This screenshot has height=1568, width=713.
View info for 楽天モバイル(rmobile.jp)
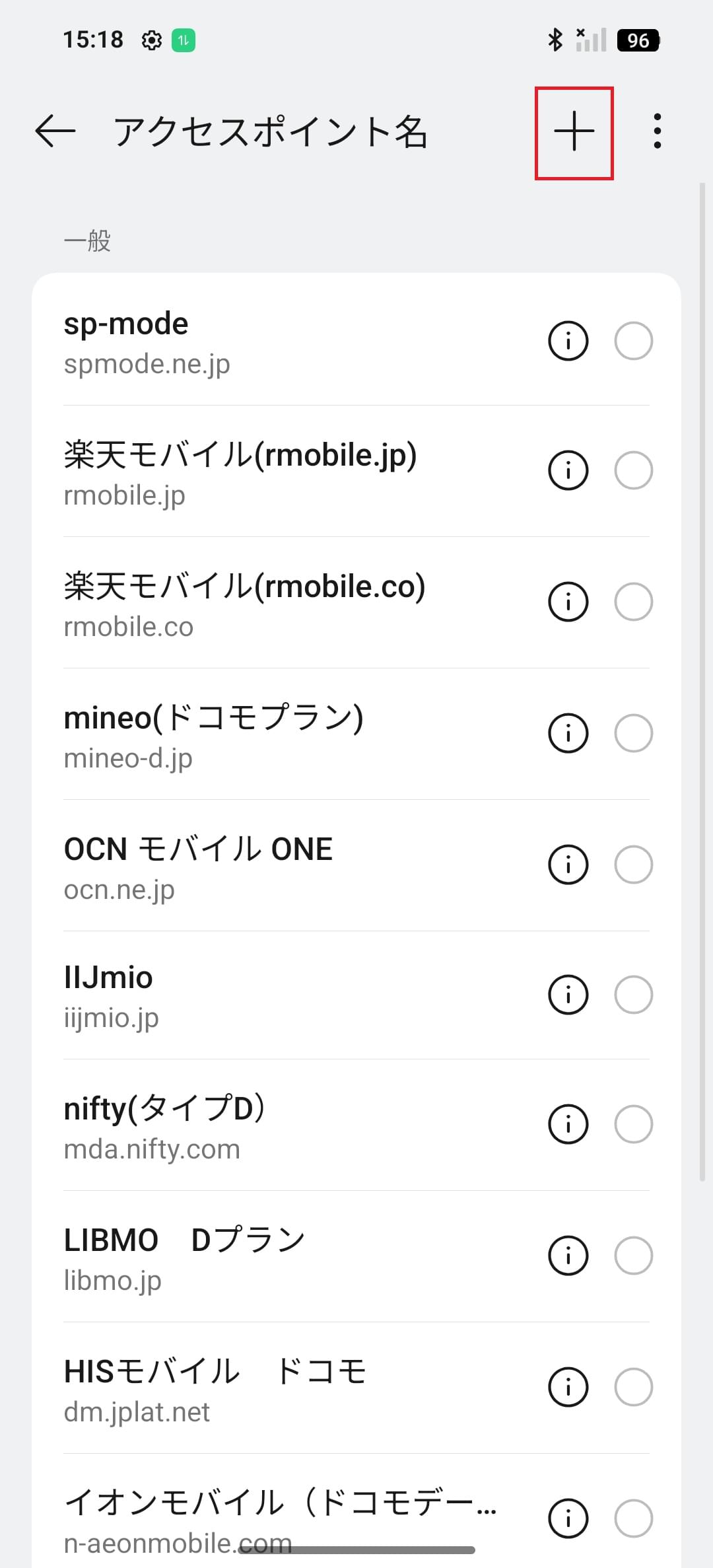pos(567,470)
